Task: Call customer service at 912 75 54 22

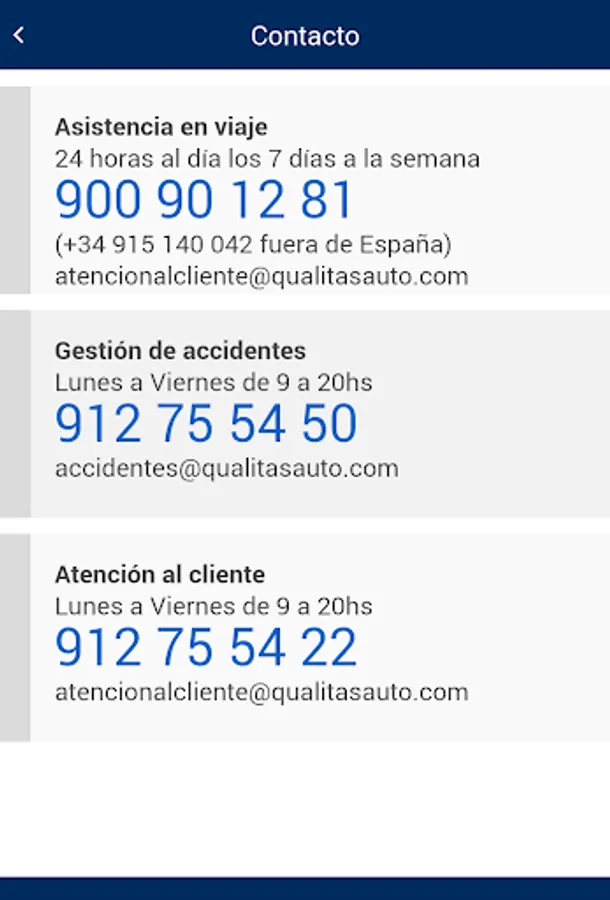Action: 206,648
